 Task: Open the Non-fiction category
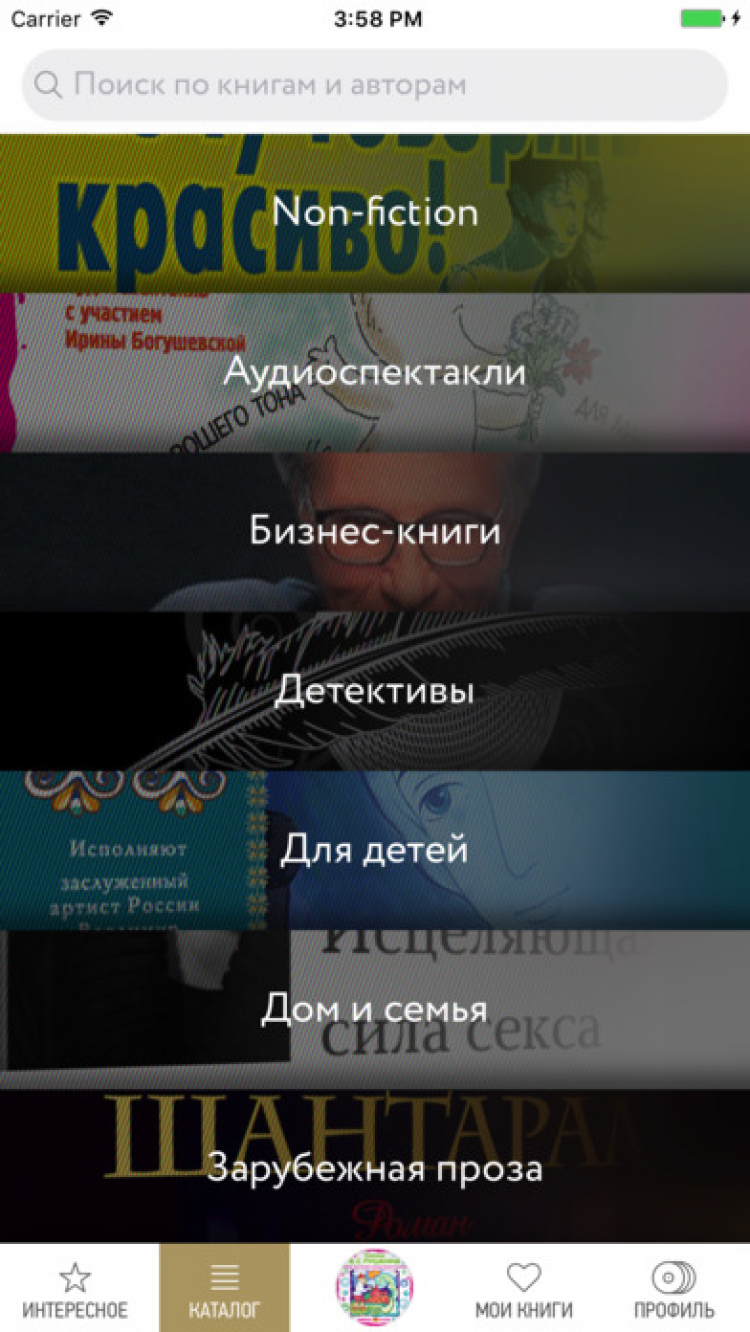point(375,213)
